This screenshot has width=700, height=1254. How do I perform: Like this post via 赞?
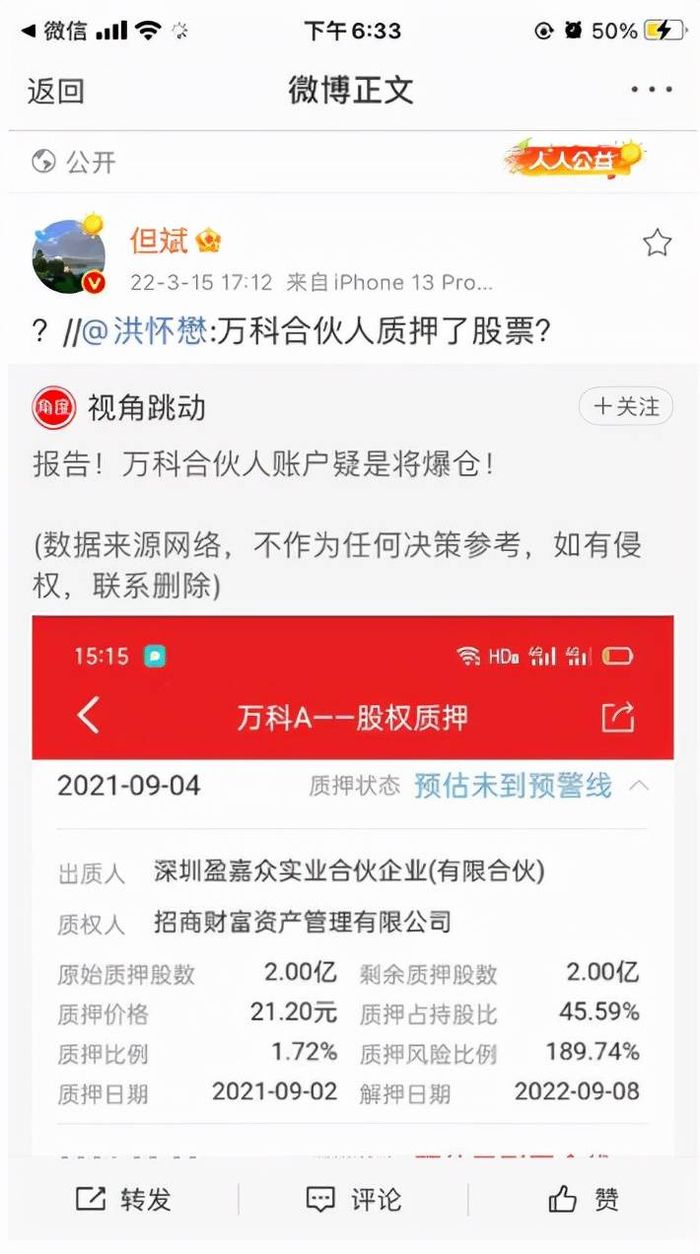click(584, 1199)
